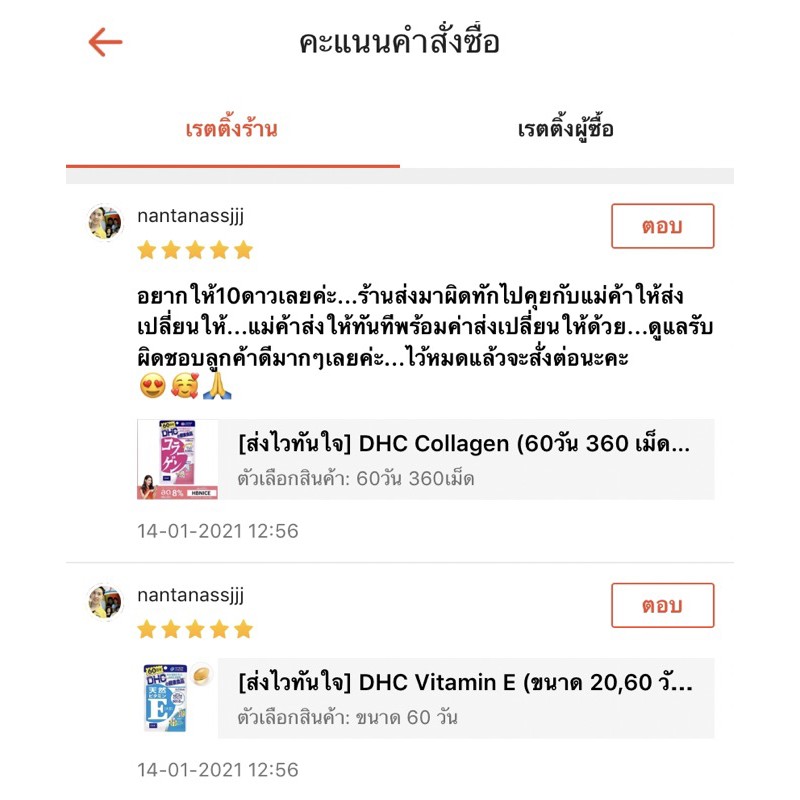Go back using the arrow icon
Viewport: 800px width, 800px height.
[106, 42]
